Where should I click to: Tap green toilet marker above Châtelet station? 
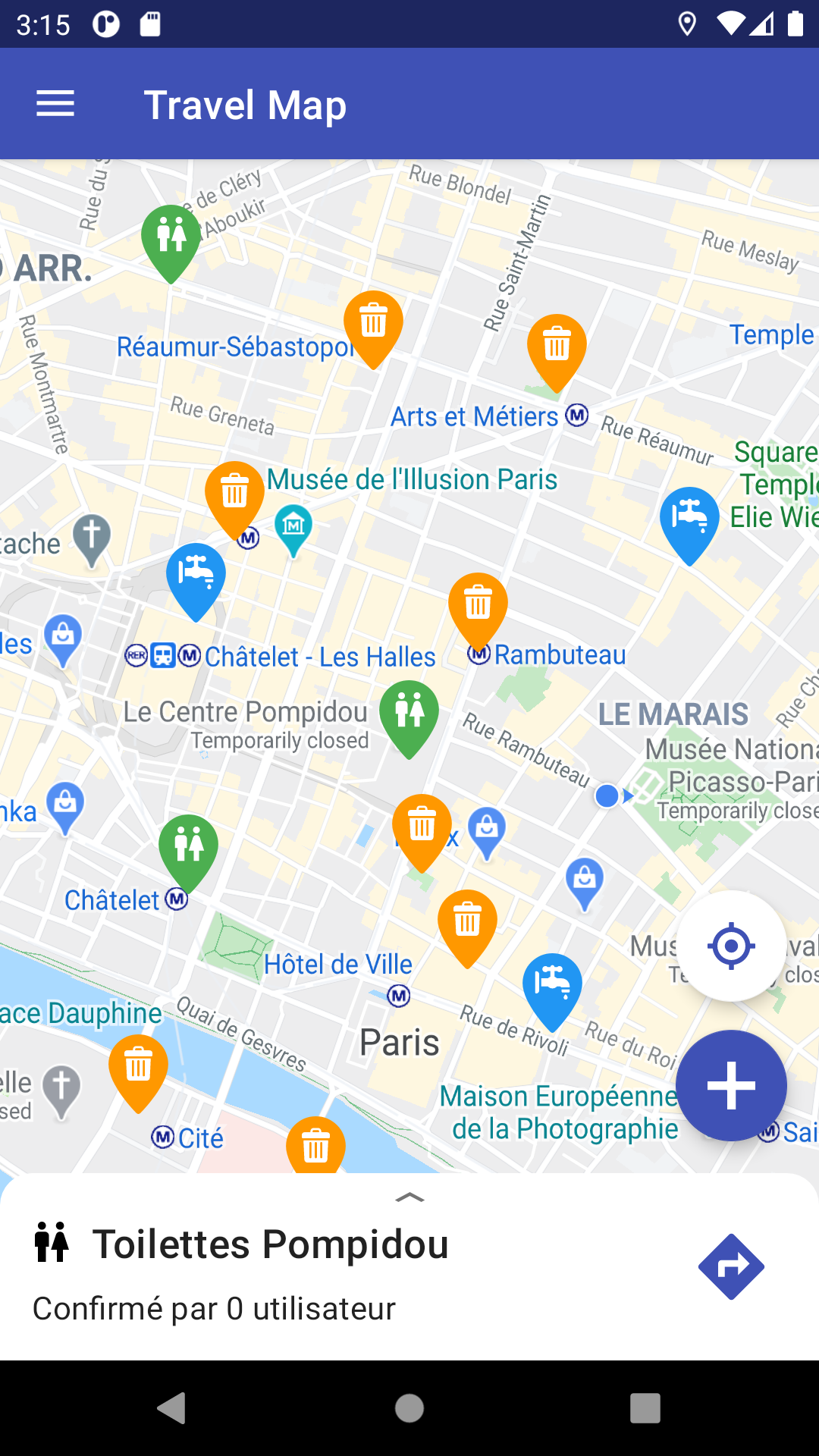point(188,846)
